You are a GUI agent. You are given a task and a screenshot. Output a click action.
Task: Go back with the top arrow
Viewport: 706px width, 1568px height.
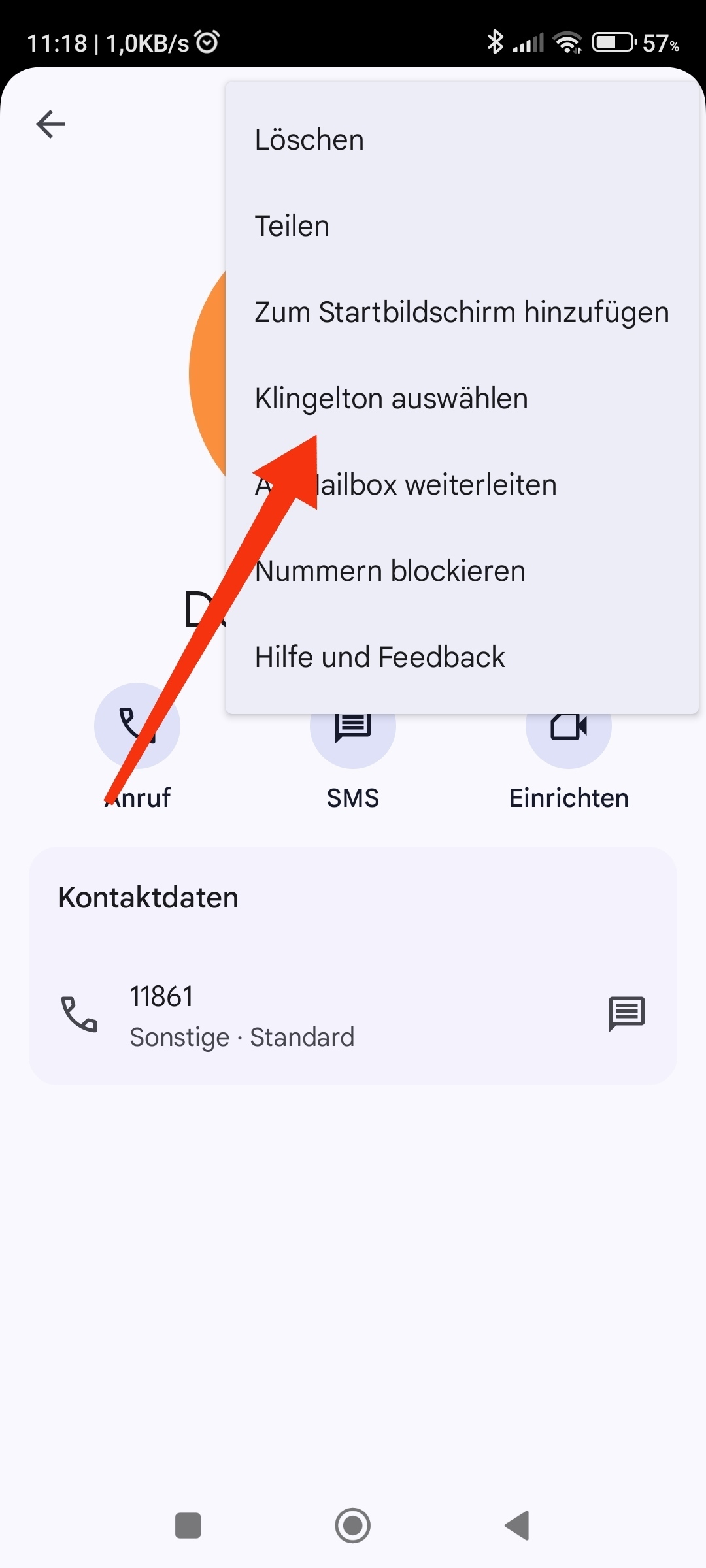click(50, 124)
